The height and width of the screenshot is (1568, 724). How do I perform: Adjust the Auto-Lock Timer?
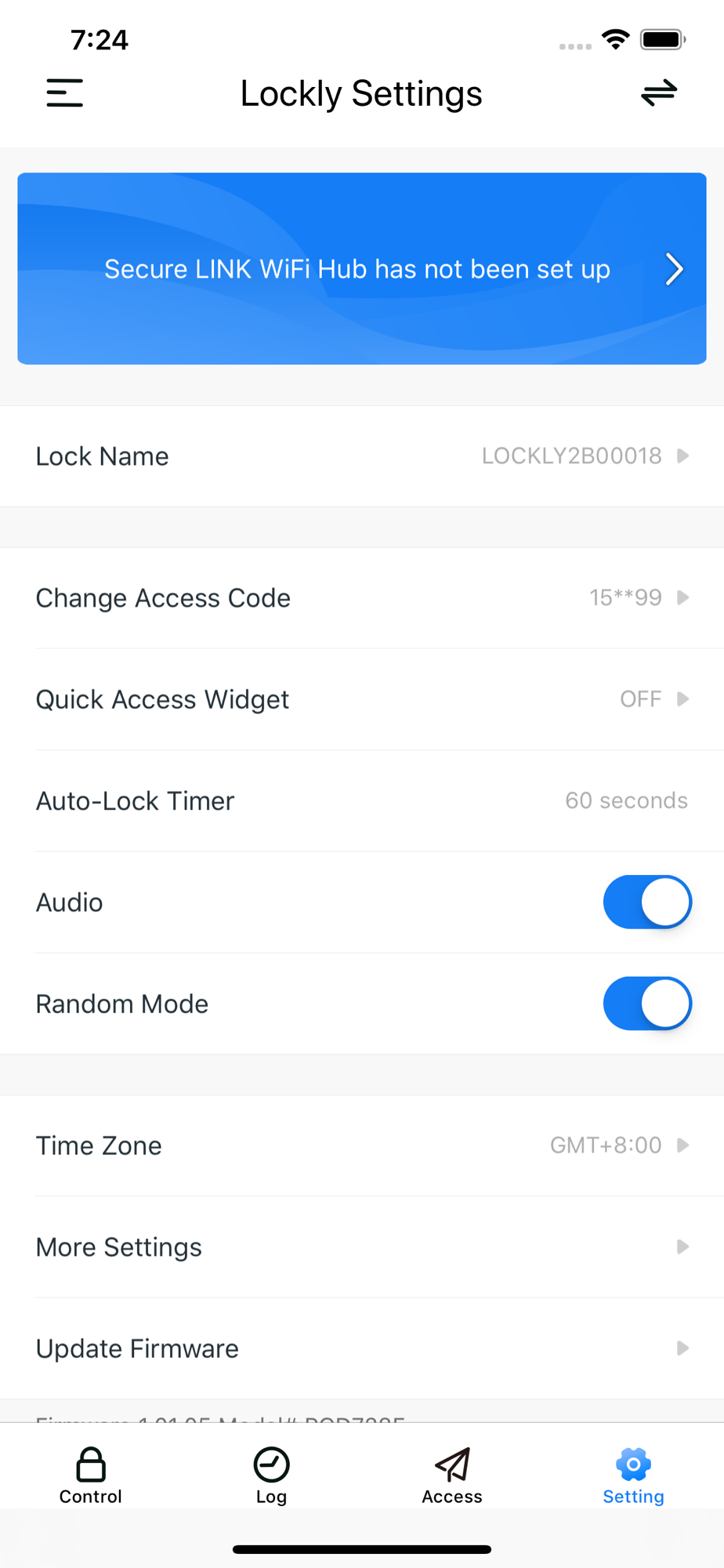pyautogui.click(x=362, y=800)
